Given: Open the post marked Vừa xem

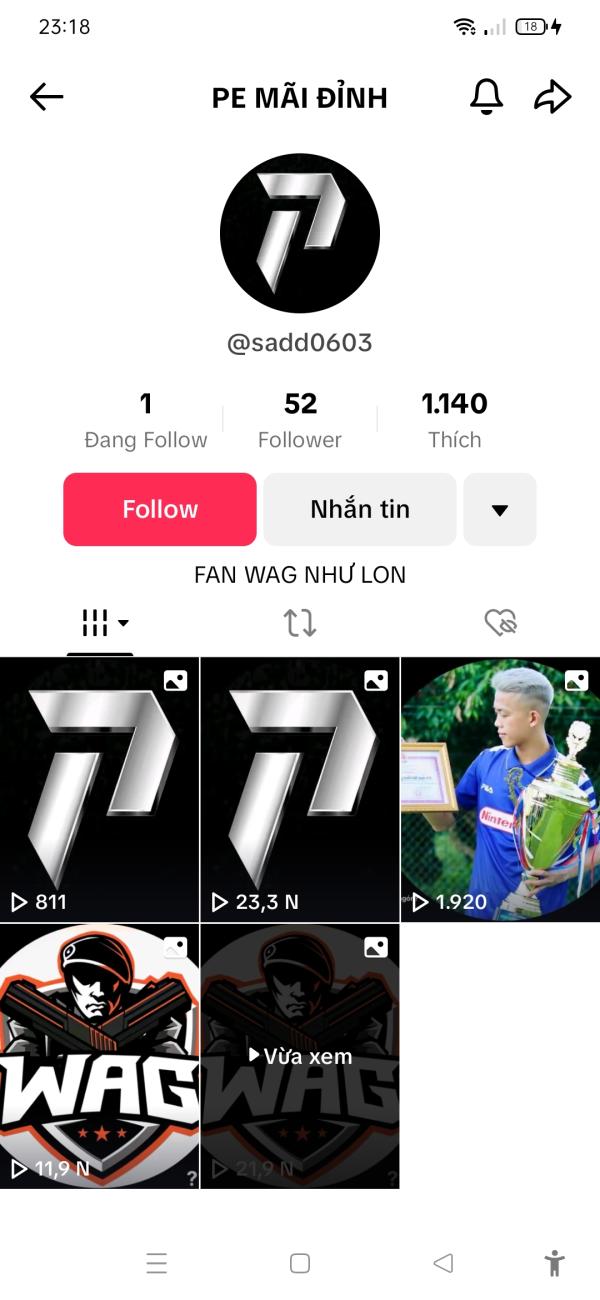Looking at the screenshot, I should point(300,1056).
